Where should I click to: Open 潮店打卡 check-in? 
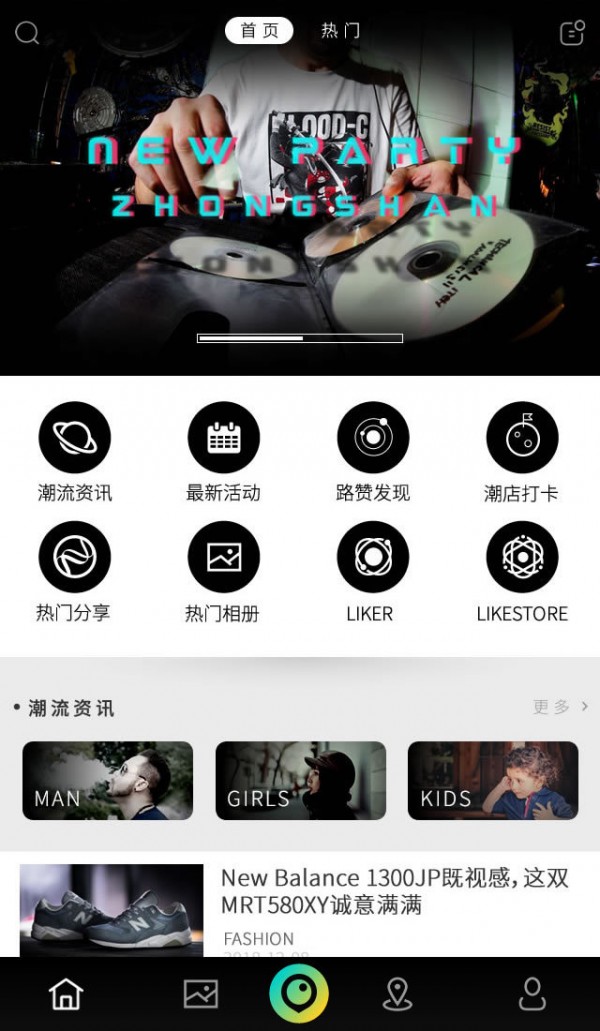(522, 438)
